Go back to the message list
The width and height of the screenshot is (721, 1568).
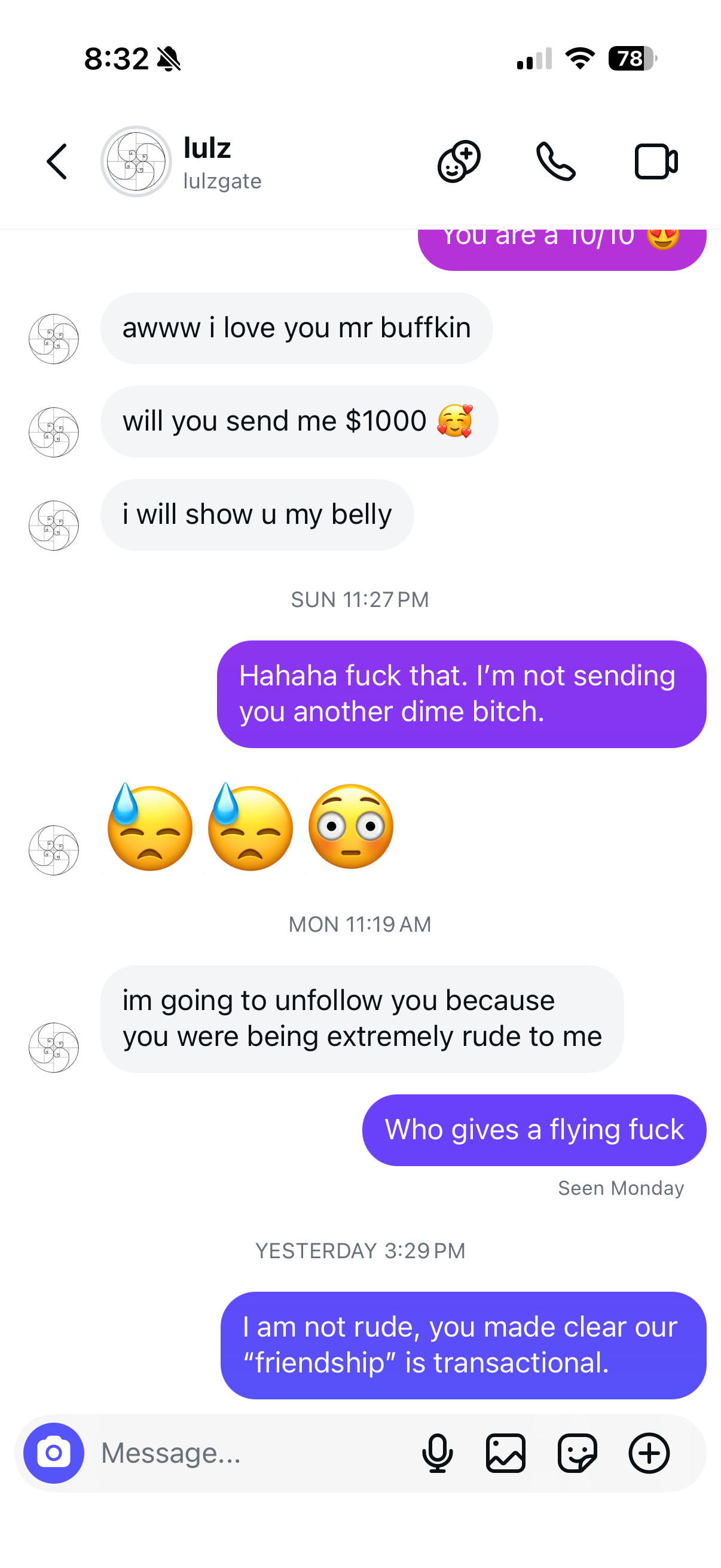click(57, 162)
